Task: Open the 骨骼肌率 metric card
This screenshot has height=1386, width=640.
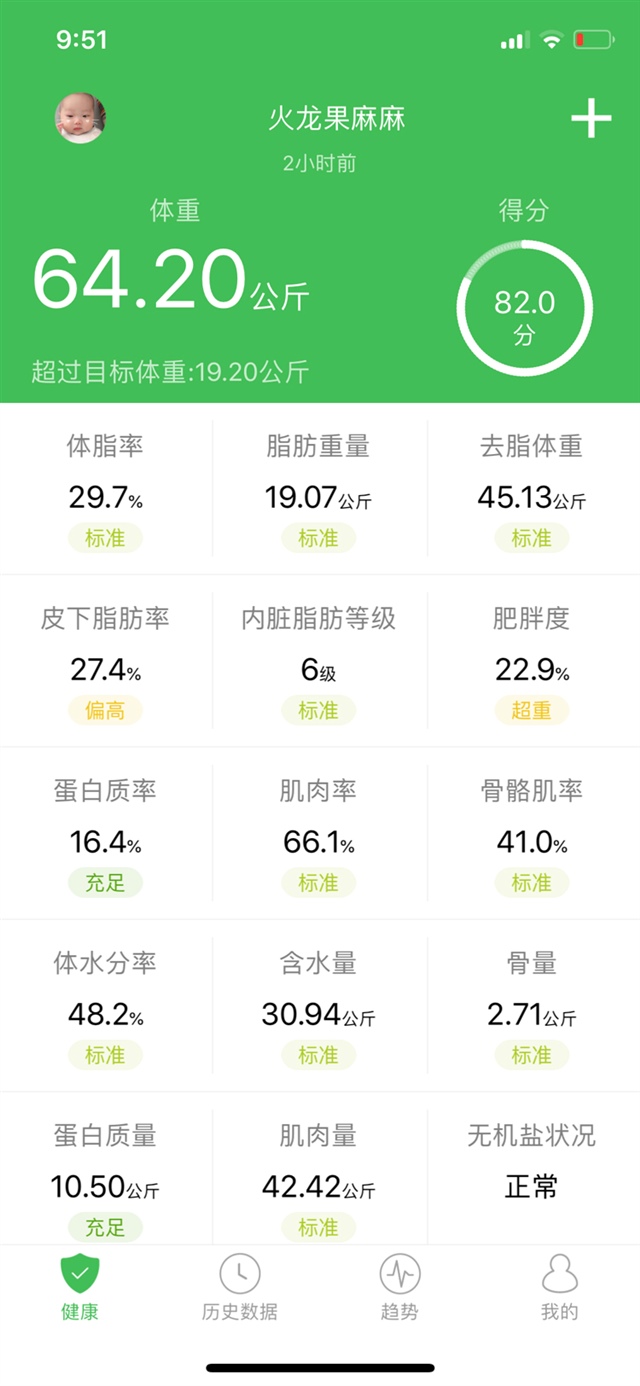Action: [532, 835]
